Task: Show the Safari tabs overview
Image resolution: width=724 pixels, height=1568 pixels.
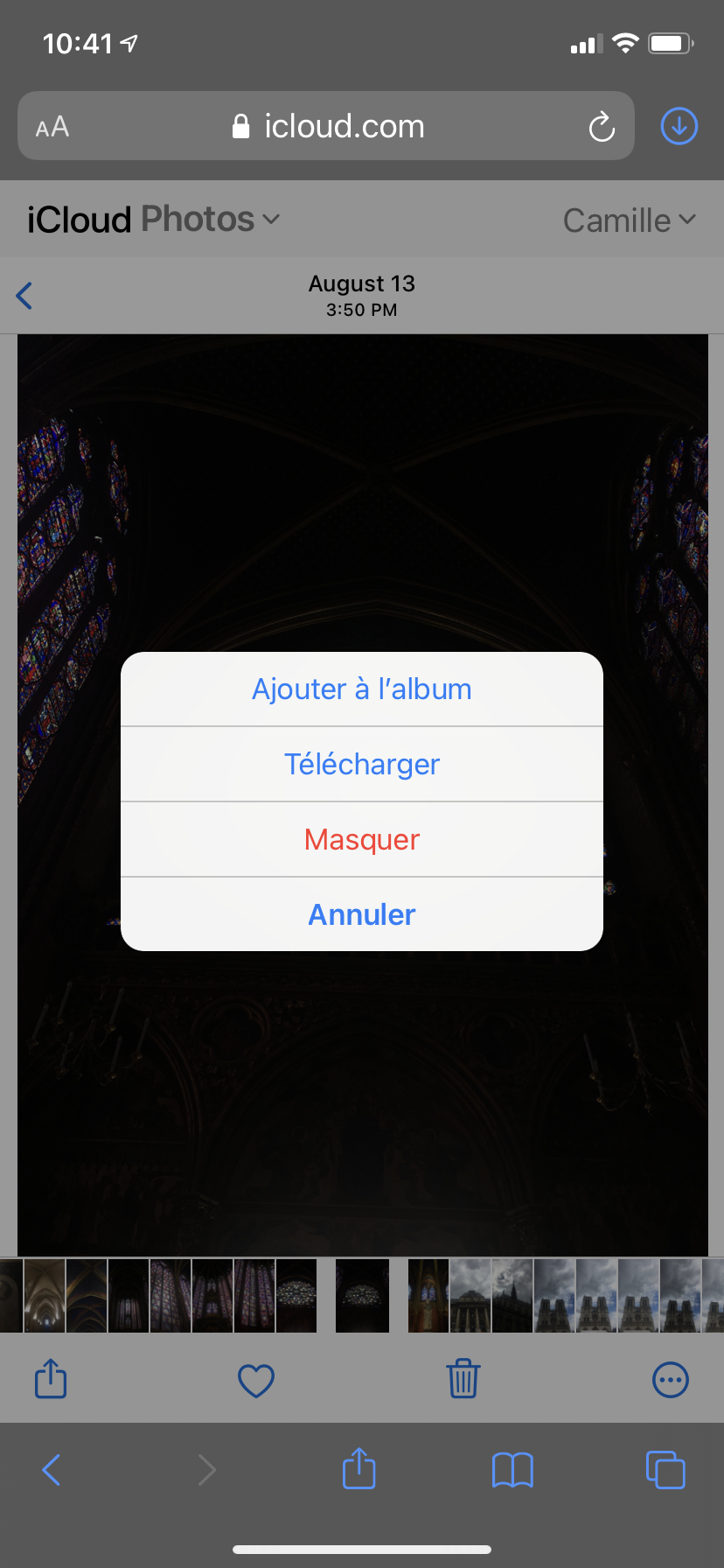Action: (x=665, y=1470)
